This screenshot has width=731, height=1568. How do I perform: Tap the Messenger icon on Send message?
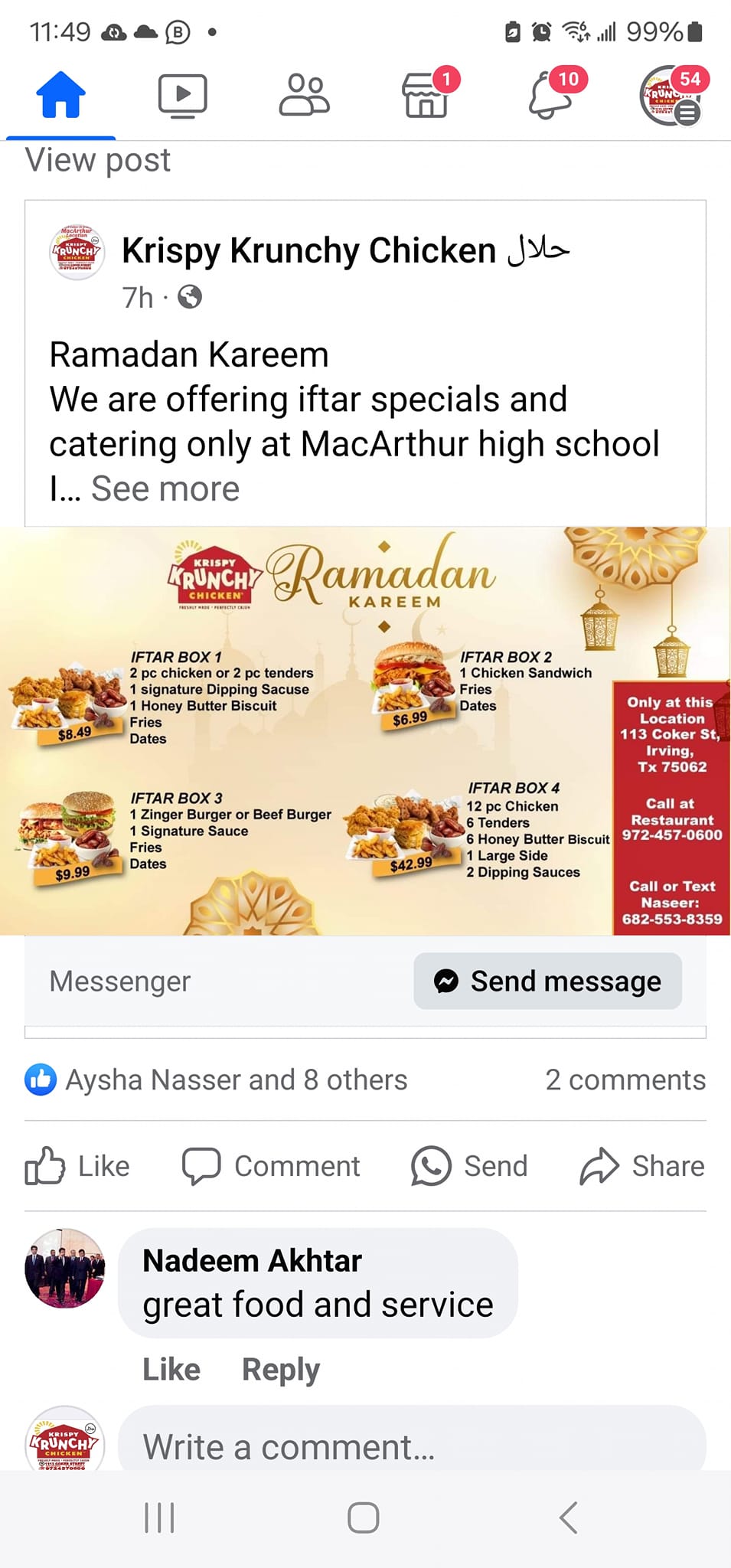(x=447, y=981)
